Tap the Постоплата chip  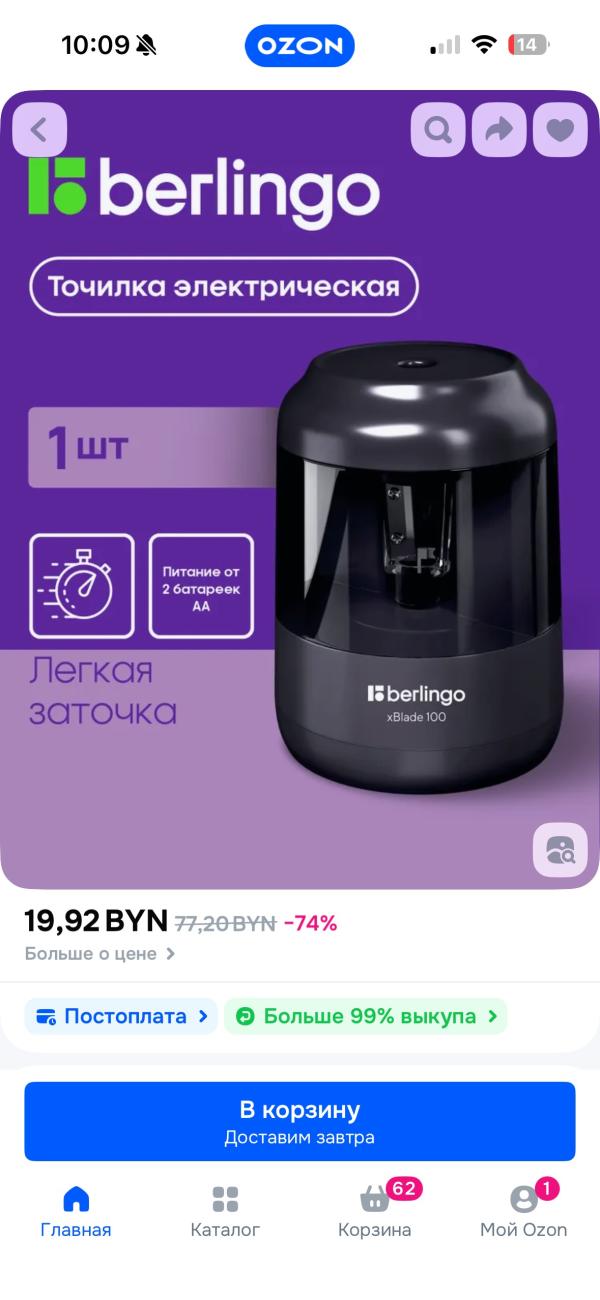pyautogui.click(x=121, y=1016)
